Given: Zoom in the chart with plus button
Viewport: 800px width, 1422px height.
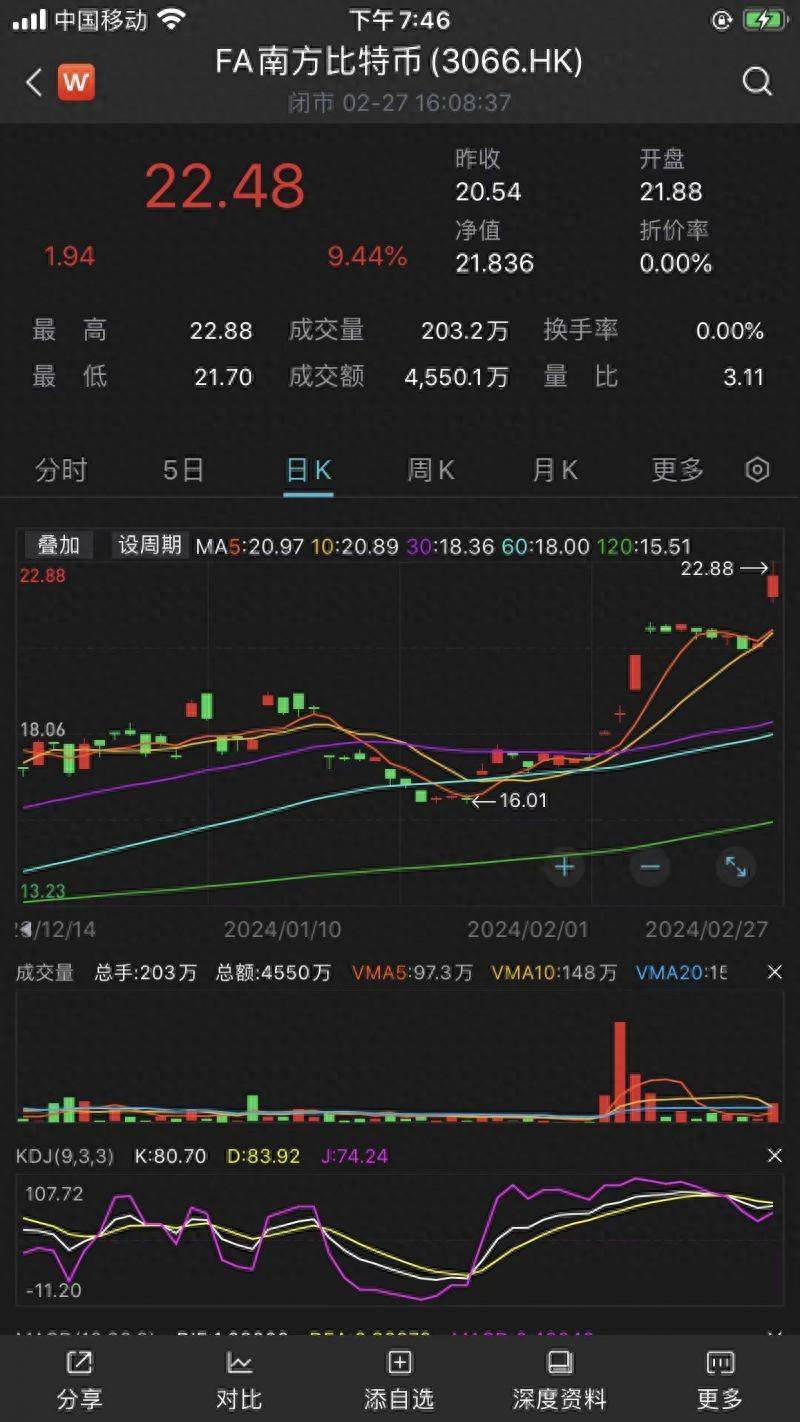Looking at the screenshot, I should tap(564, 866).
